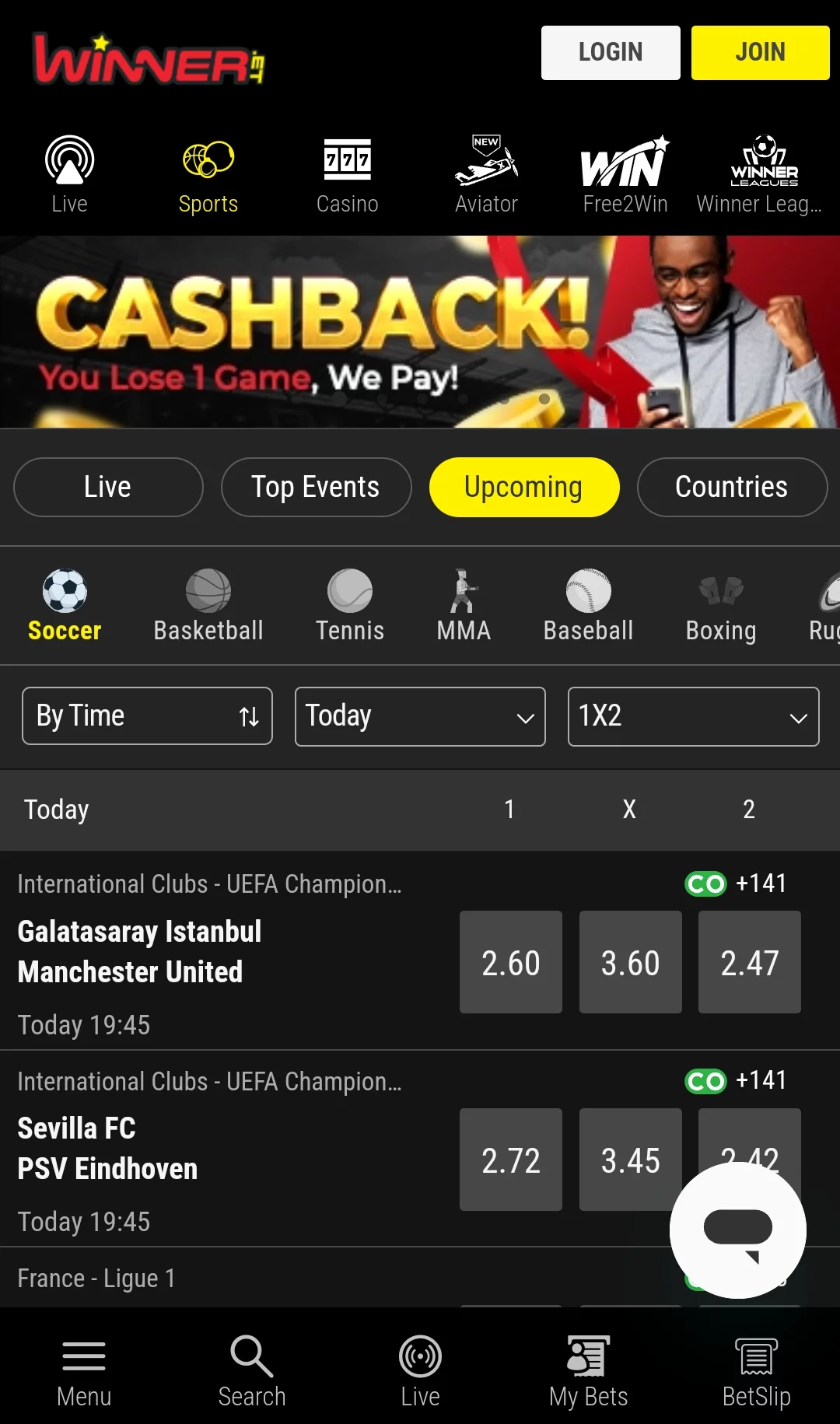The height and width of the screenshot is (1424, 840).
Task: Choose Basketball in the sports list
Action: pos(208,606)
